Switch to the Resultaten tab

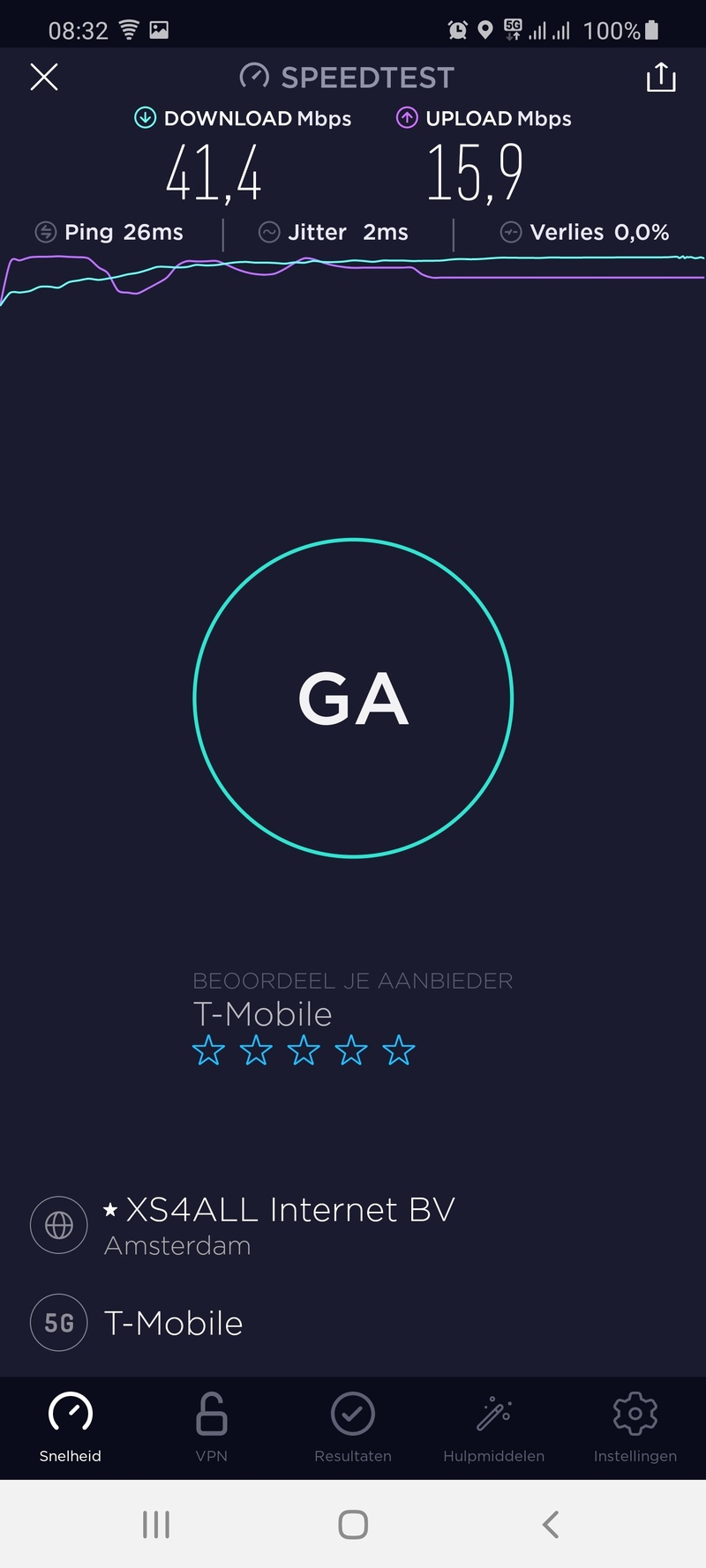pyautogui.click(x=353, y=1427)
